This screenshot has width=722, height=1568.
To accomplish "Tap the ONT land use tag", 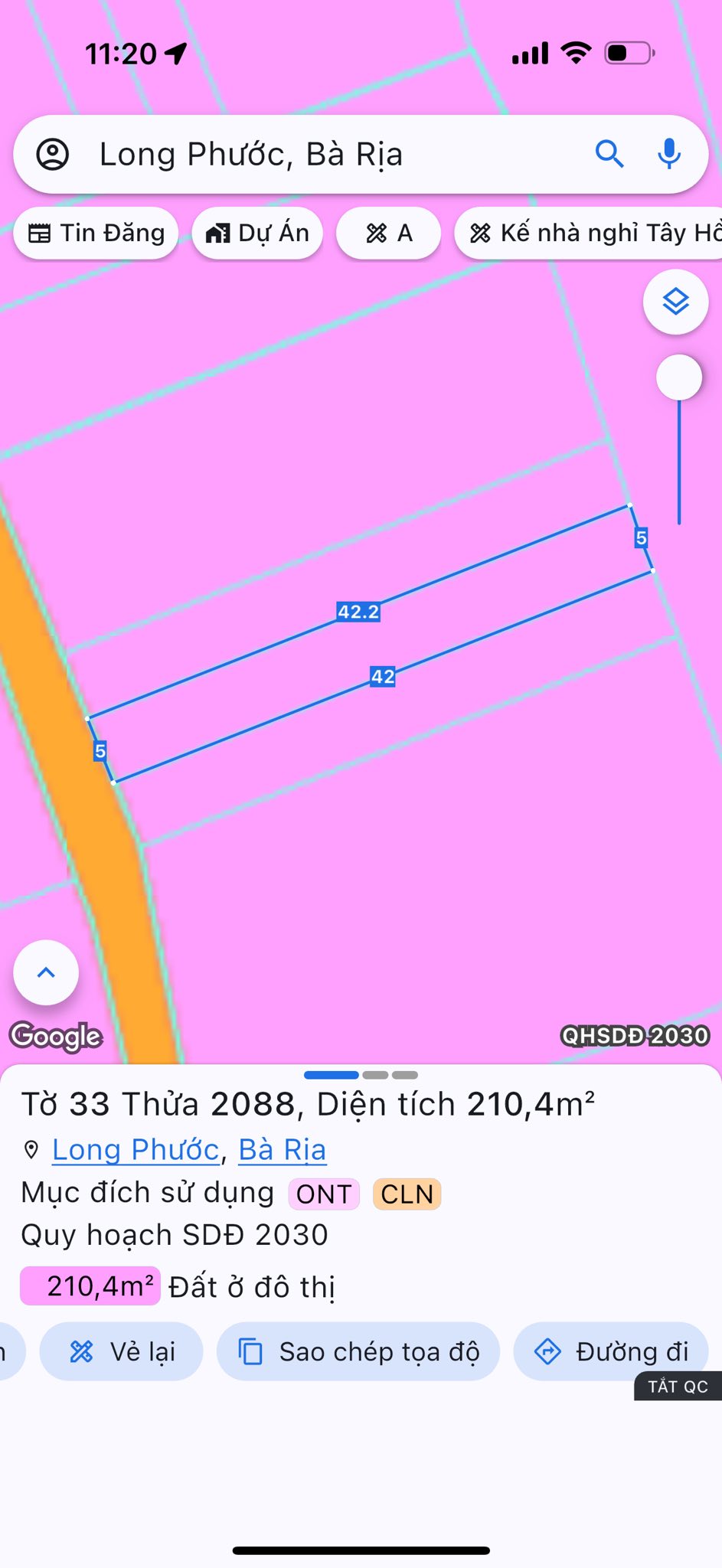I will (324, 1194).
